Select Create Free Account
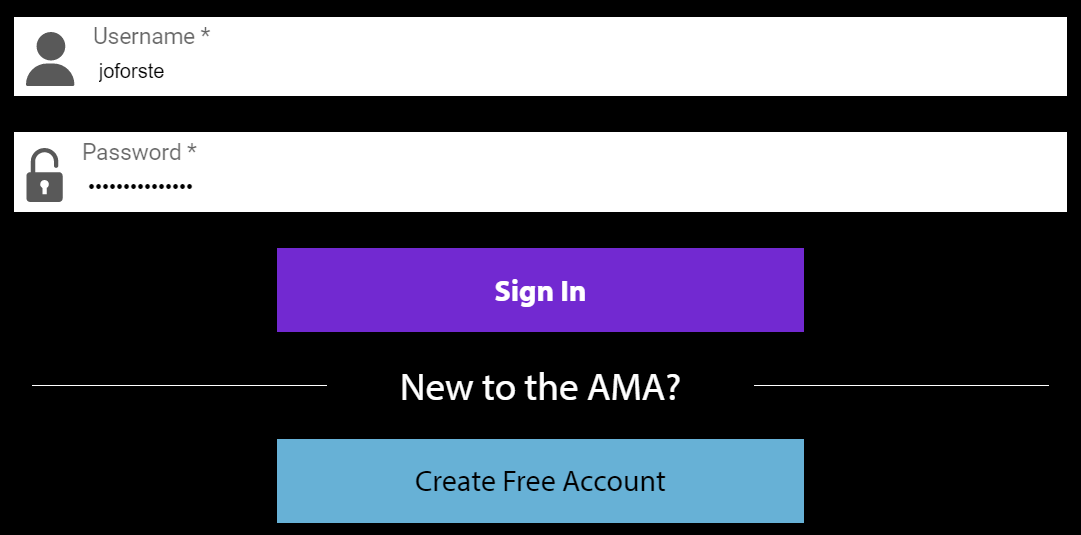 click(x=540, y=481)
